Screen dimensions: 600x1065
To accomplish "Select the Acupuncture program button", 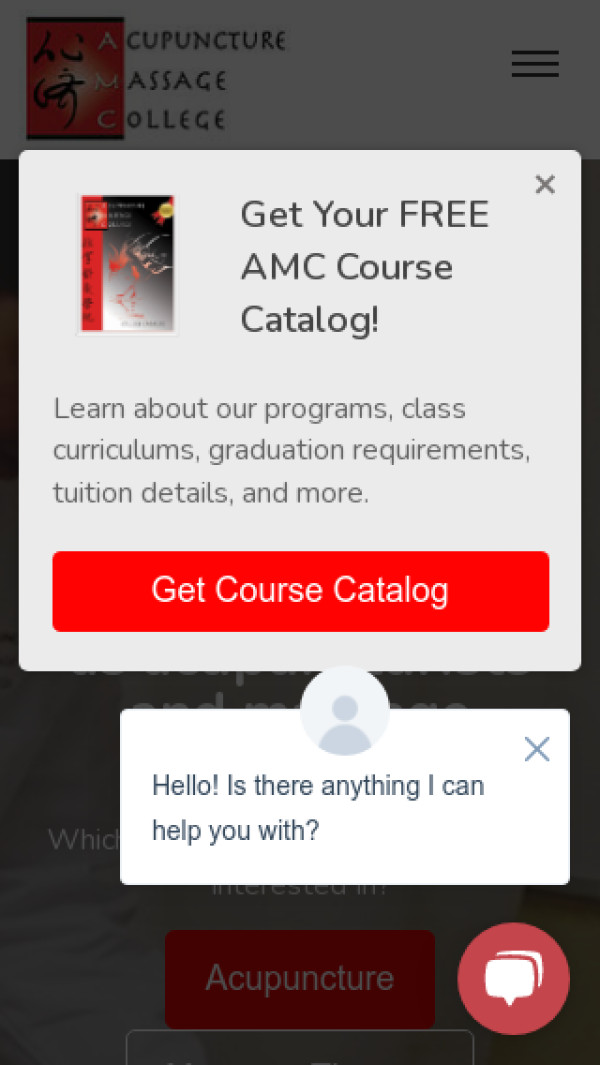I will tap(299, 978).
